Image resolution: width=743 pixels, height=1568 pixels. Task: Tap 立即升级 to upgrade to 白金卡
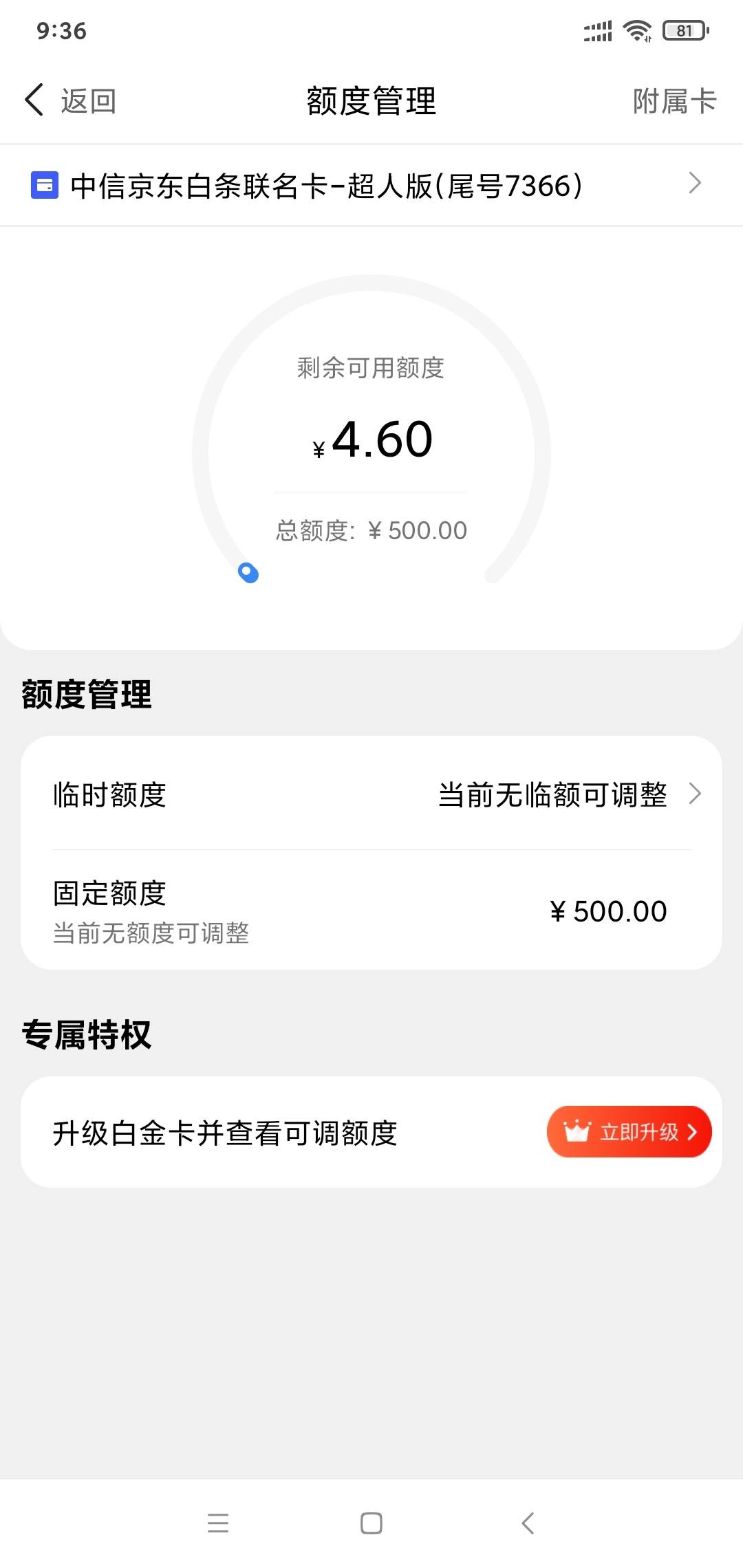coord(629,1131)
